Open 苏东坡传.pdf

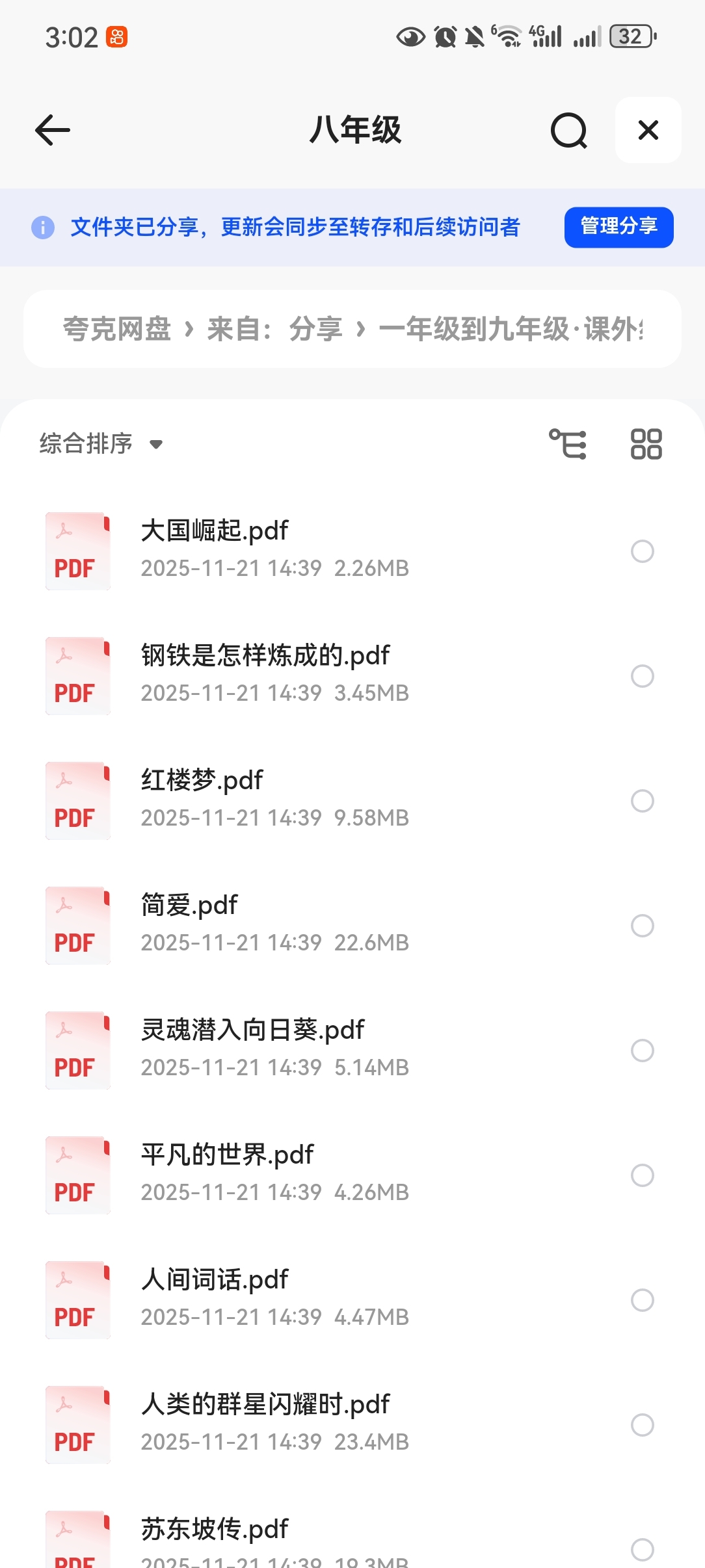click(x=215, y=1530)
